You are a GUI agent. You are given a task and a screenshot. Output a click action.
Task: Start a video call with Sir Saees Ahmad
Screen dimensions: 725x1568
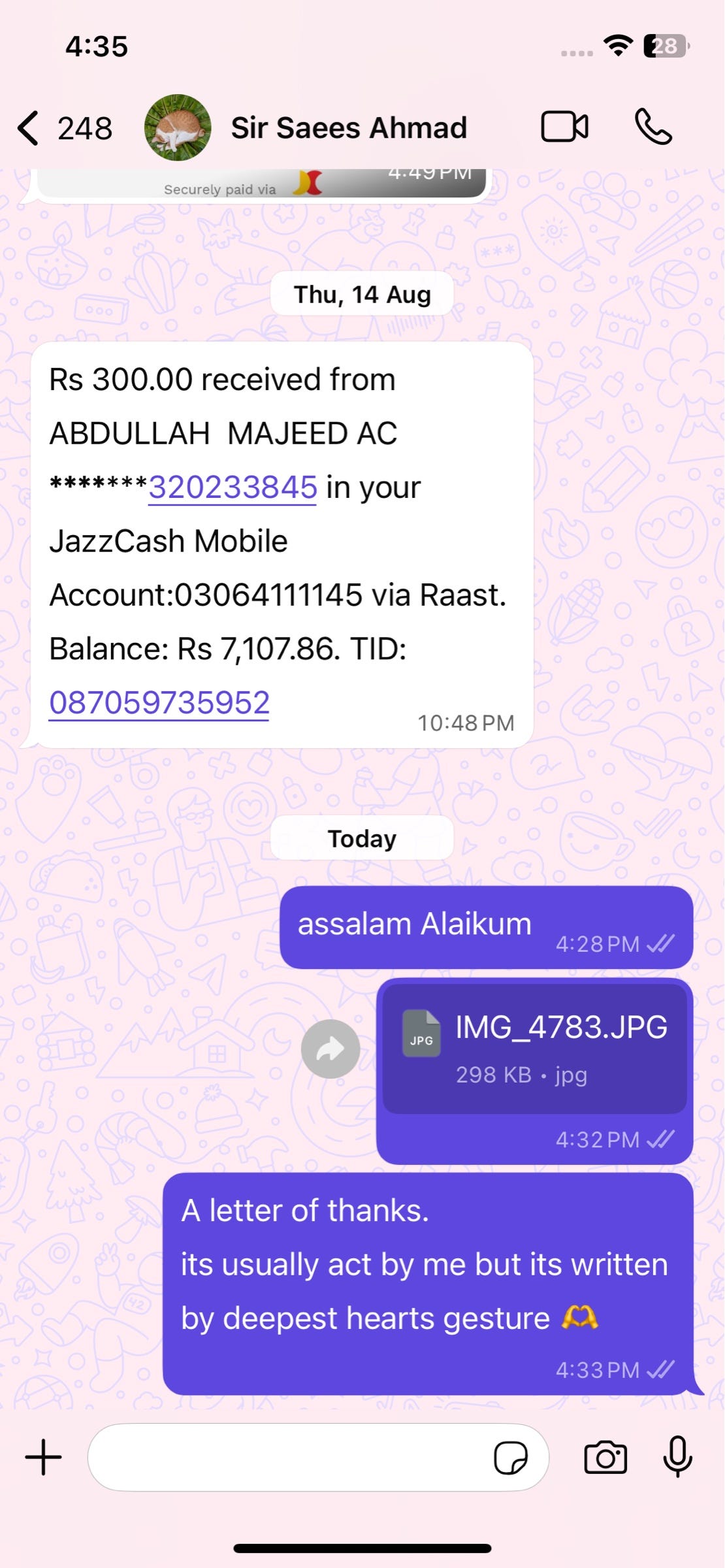(565, 127)
